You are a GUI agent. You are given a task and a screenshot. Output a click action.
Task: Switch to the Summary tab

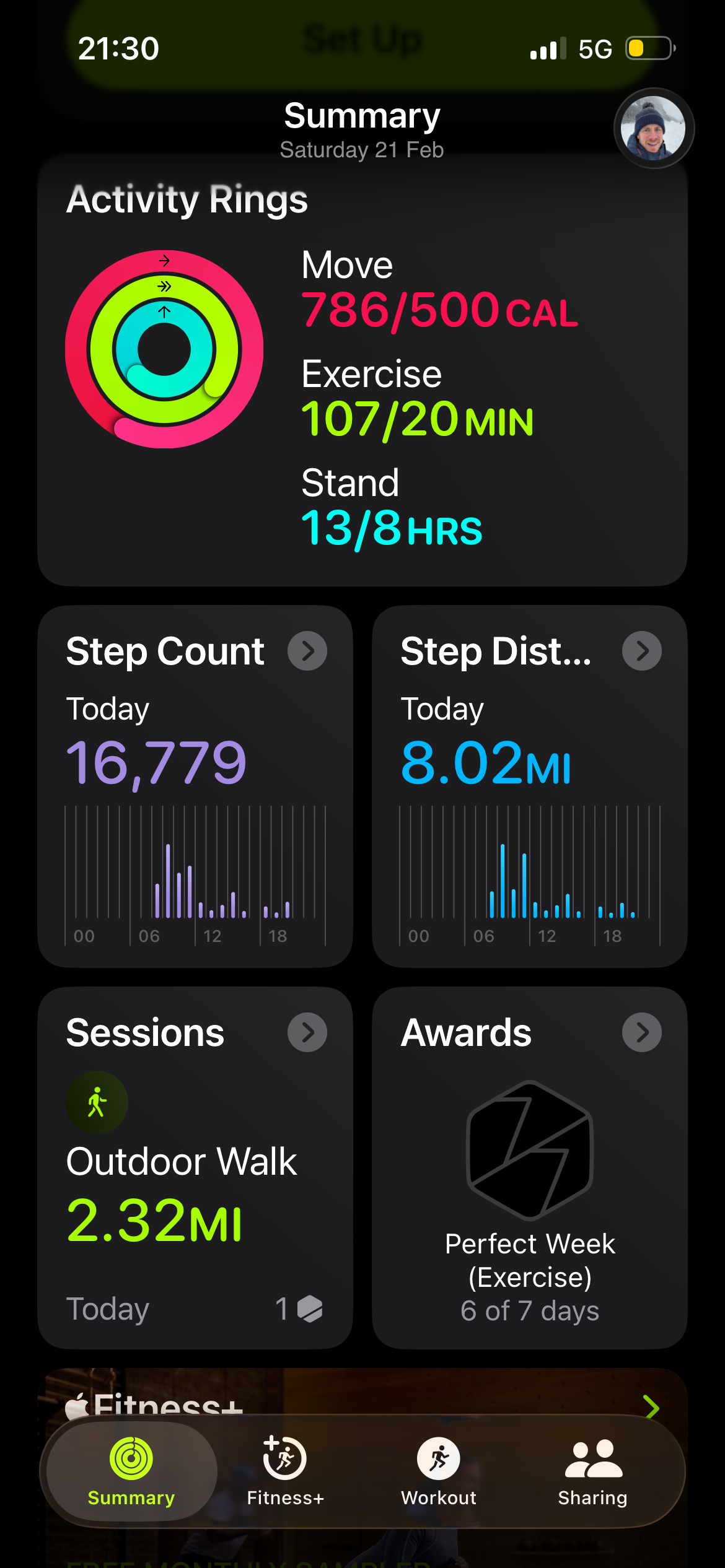tap(131, 1471)
